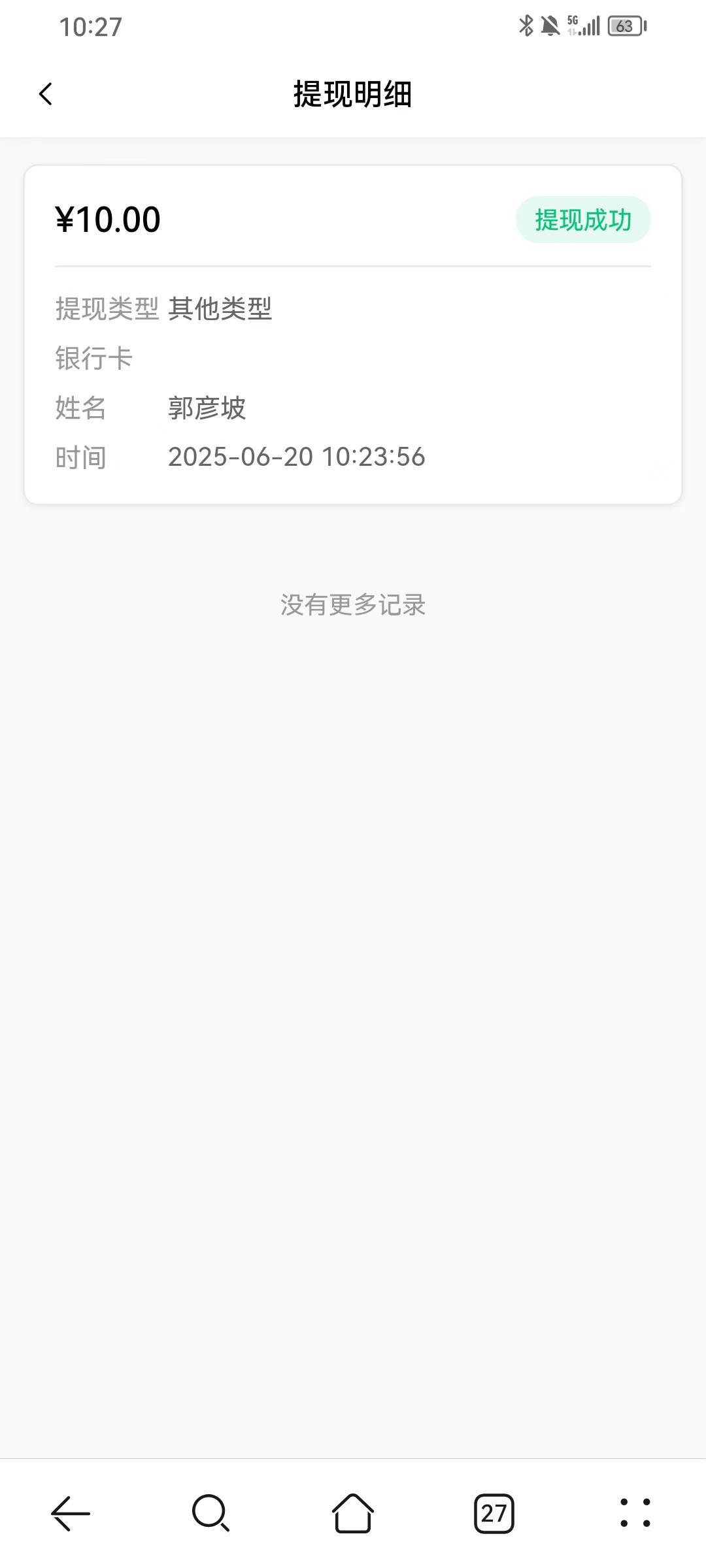Open the browser's four-dot menu
Screen dimensions: 706x1568
tap(635, 1513)
